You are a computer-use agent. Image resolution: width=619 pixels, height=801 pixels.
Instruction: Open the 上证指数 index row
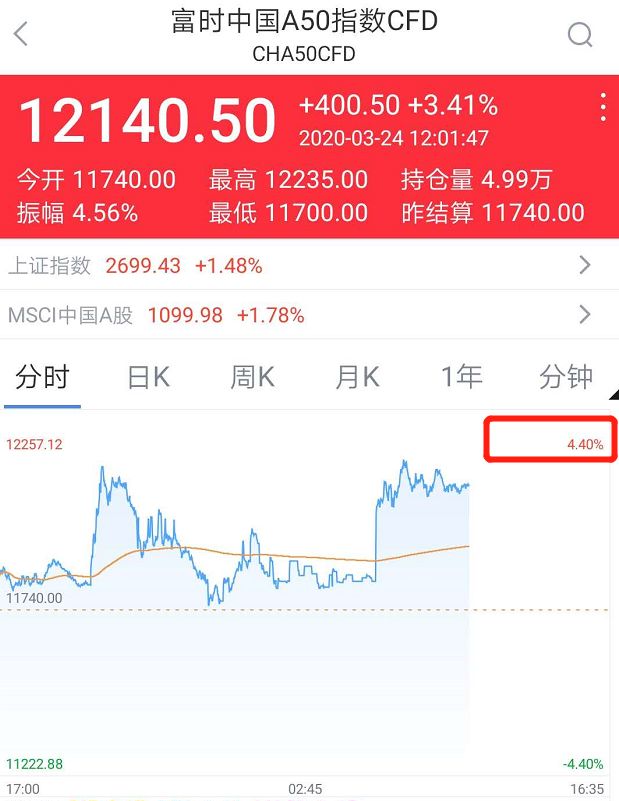(309, 266)
